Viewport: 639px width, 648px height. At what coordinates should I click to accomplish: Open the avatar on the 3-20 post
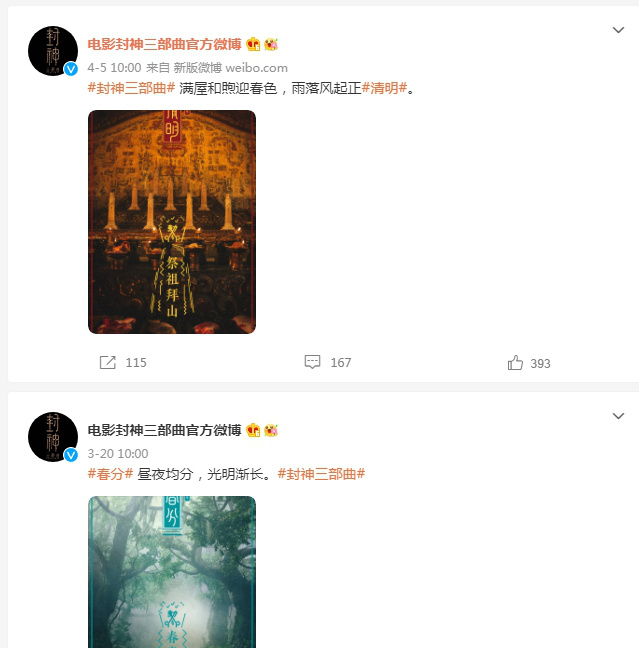pos(53,437)
